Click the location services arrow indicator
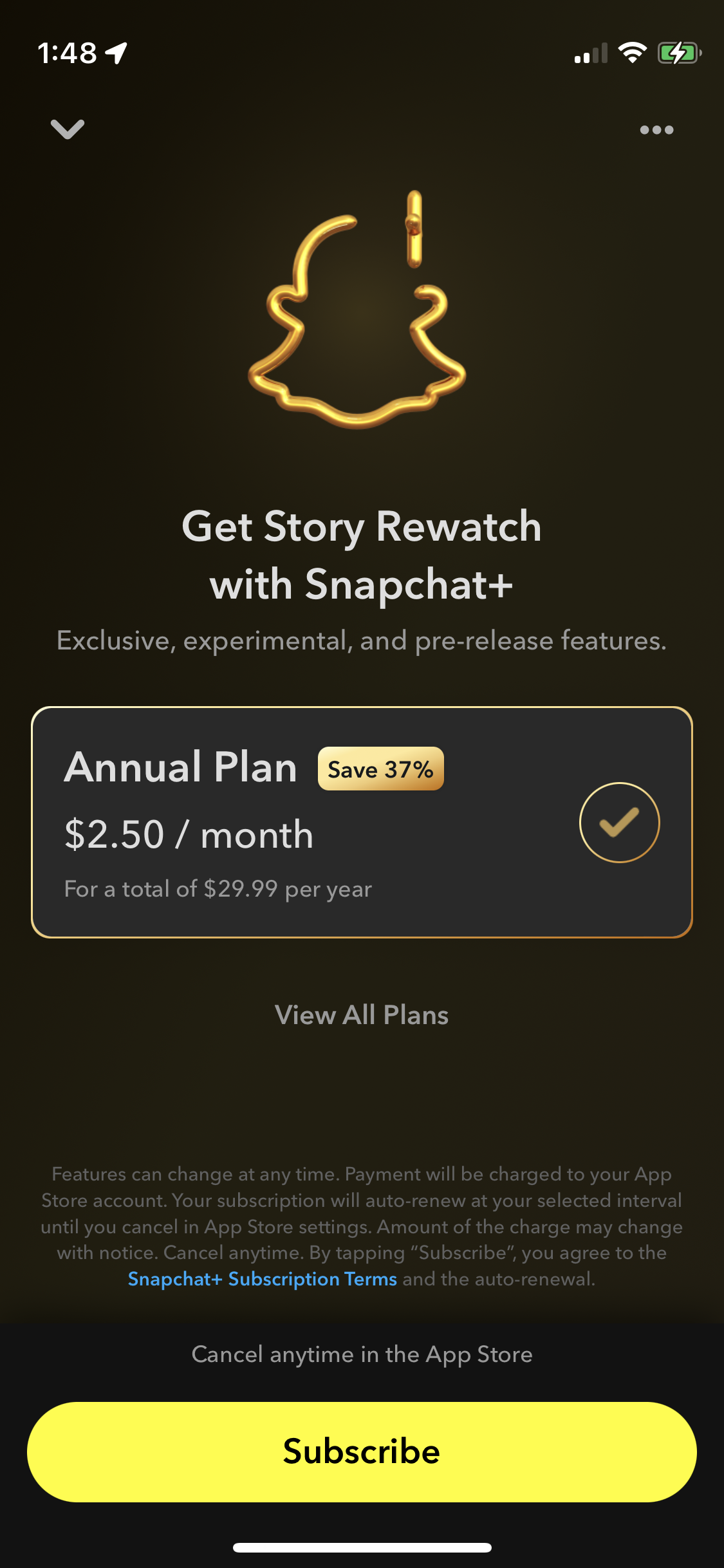Screen dimensions: 724x1568 116,54
